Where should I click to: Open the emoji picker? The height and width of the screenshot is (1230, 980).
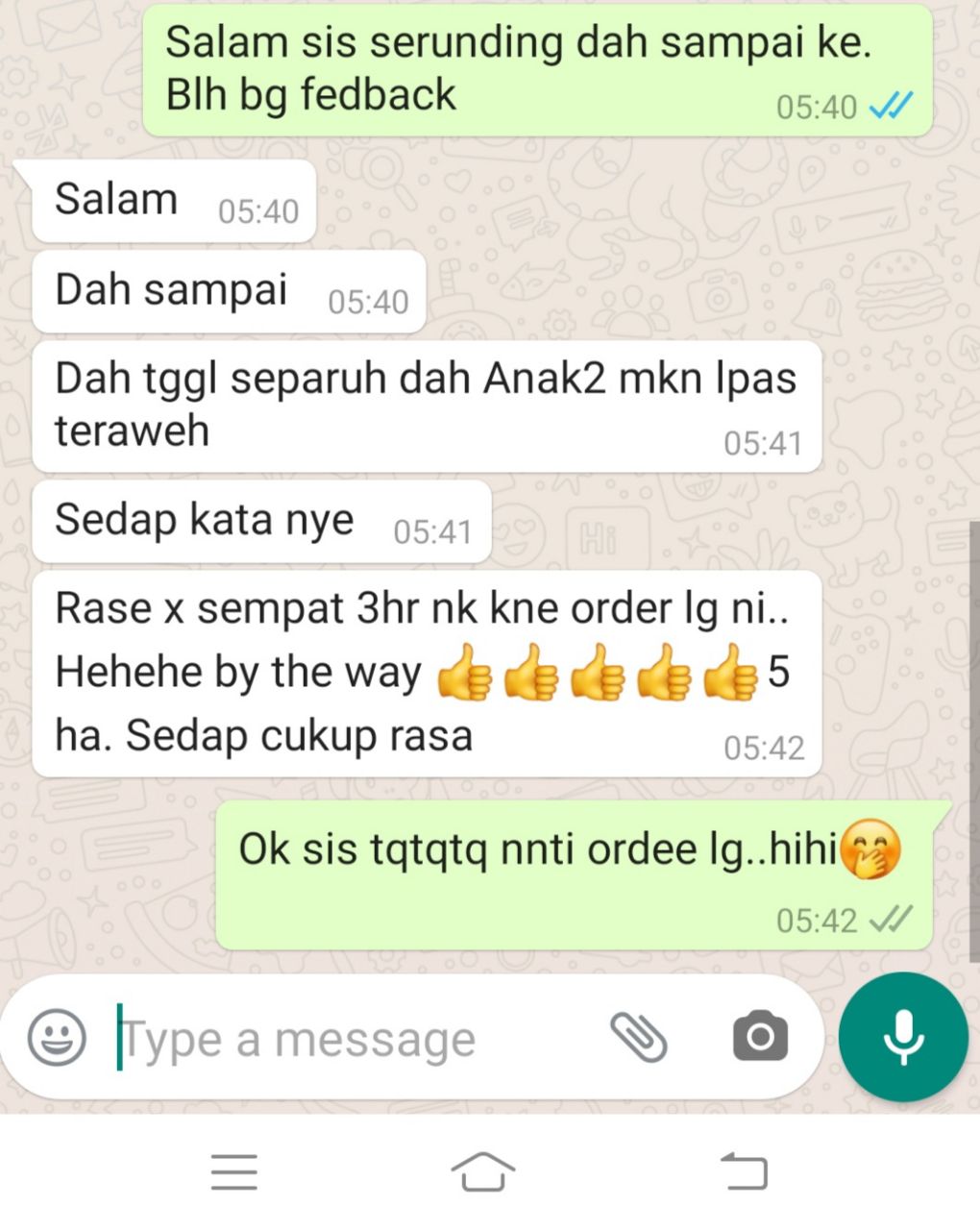[57, 1038]
